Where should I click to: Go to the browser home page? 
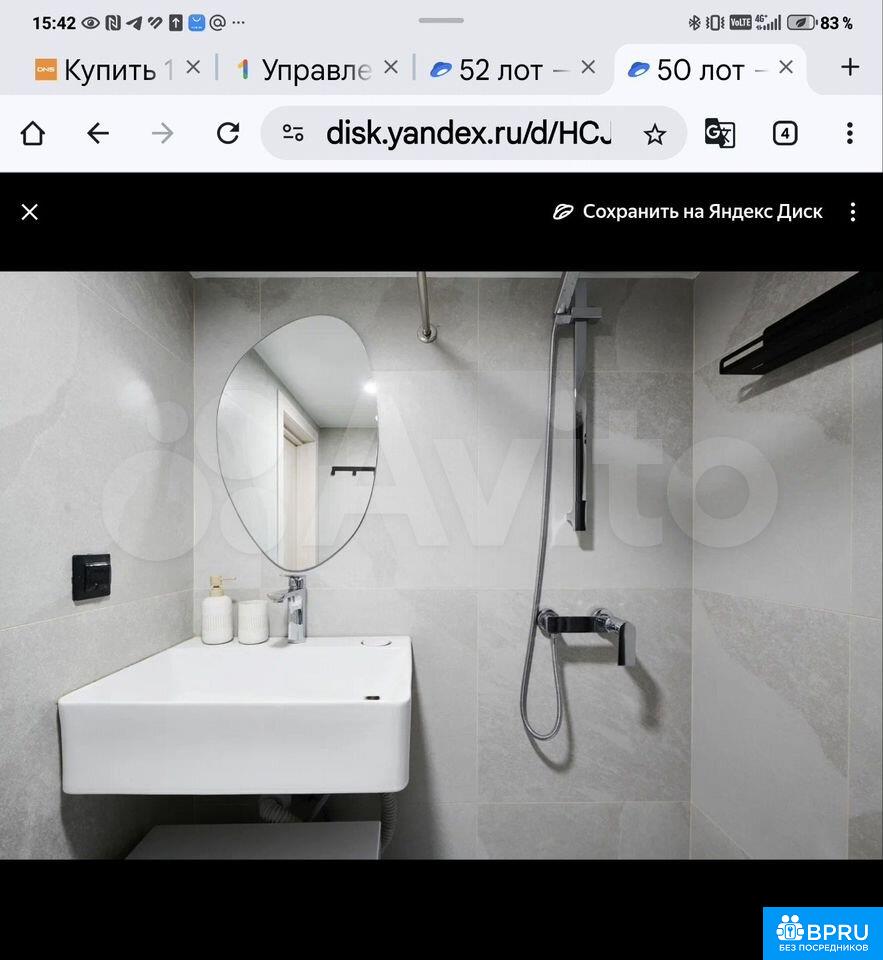coord(33,133)
